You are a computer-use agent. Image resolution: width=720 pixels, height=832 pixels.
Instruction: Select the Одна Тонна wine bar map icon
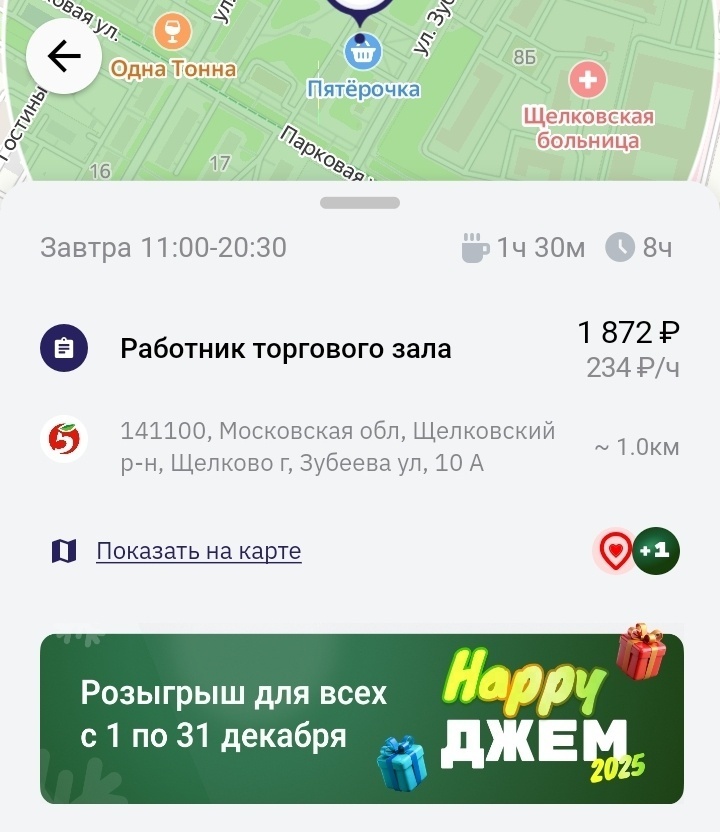point(170,29)
